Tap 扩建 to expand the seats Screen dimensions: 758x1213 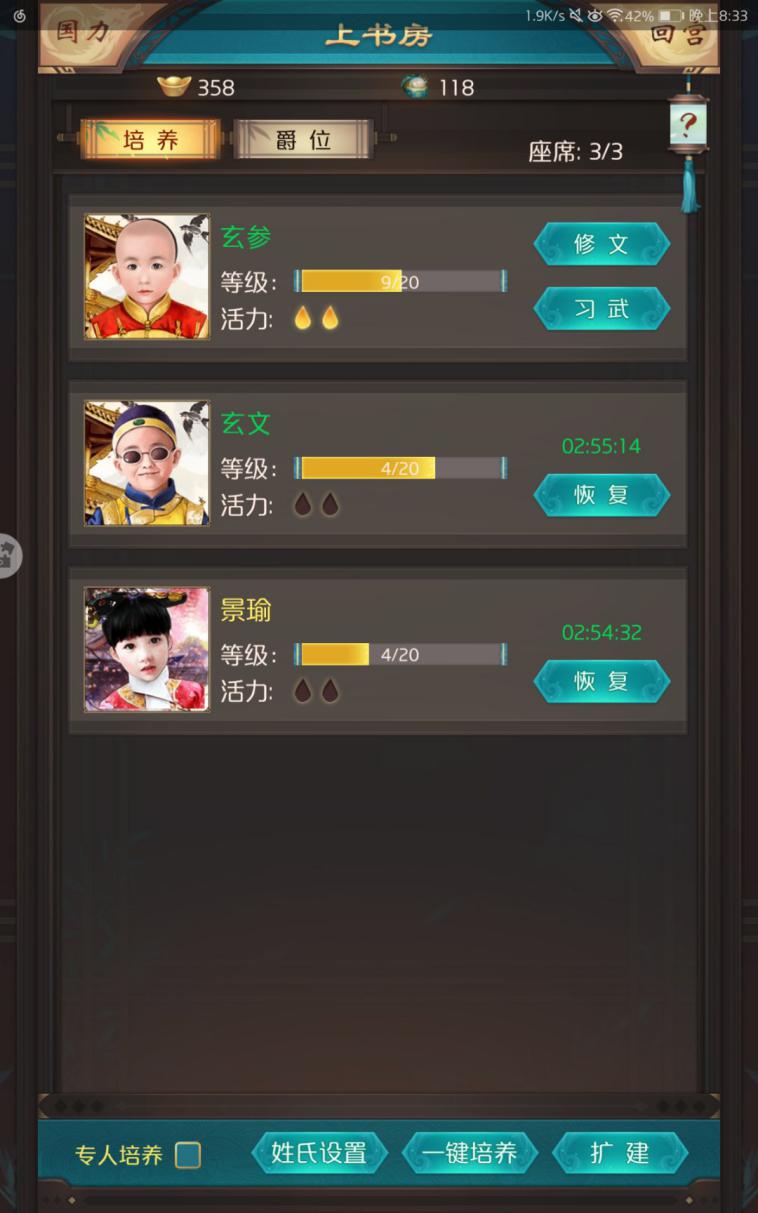click(619, 1153)
